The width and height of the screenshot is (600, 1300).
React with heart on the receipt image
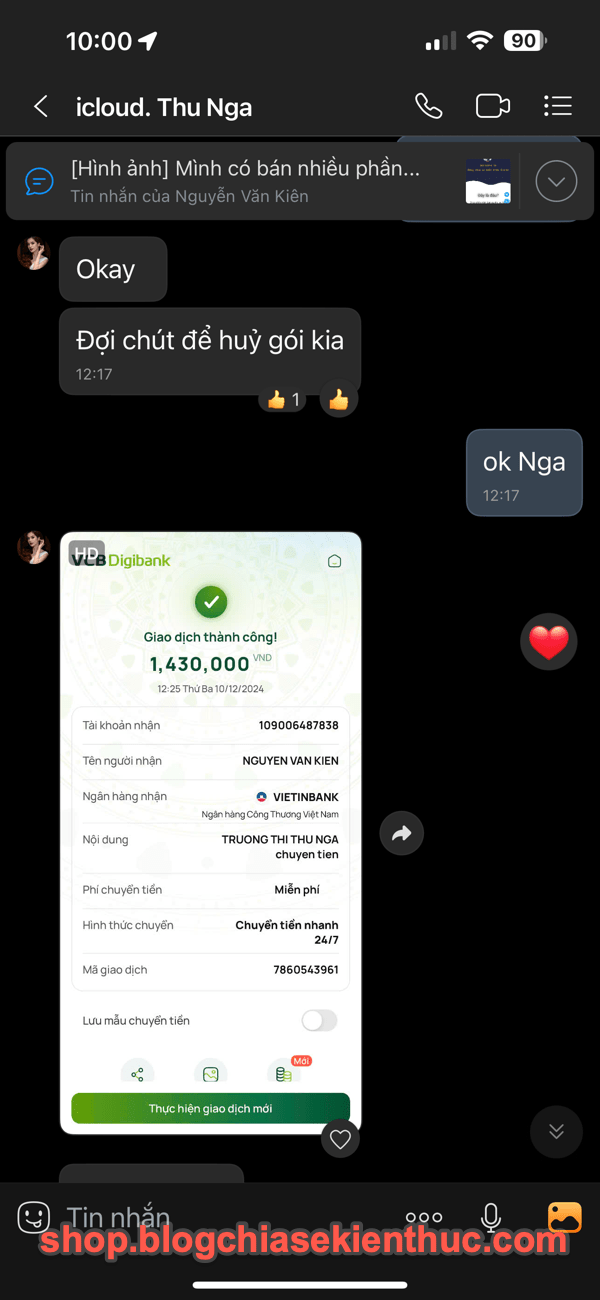pyautogui.click(x=340, y=1138)
